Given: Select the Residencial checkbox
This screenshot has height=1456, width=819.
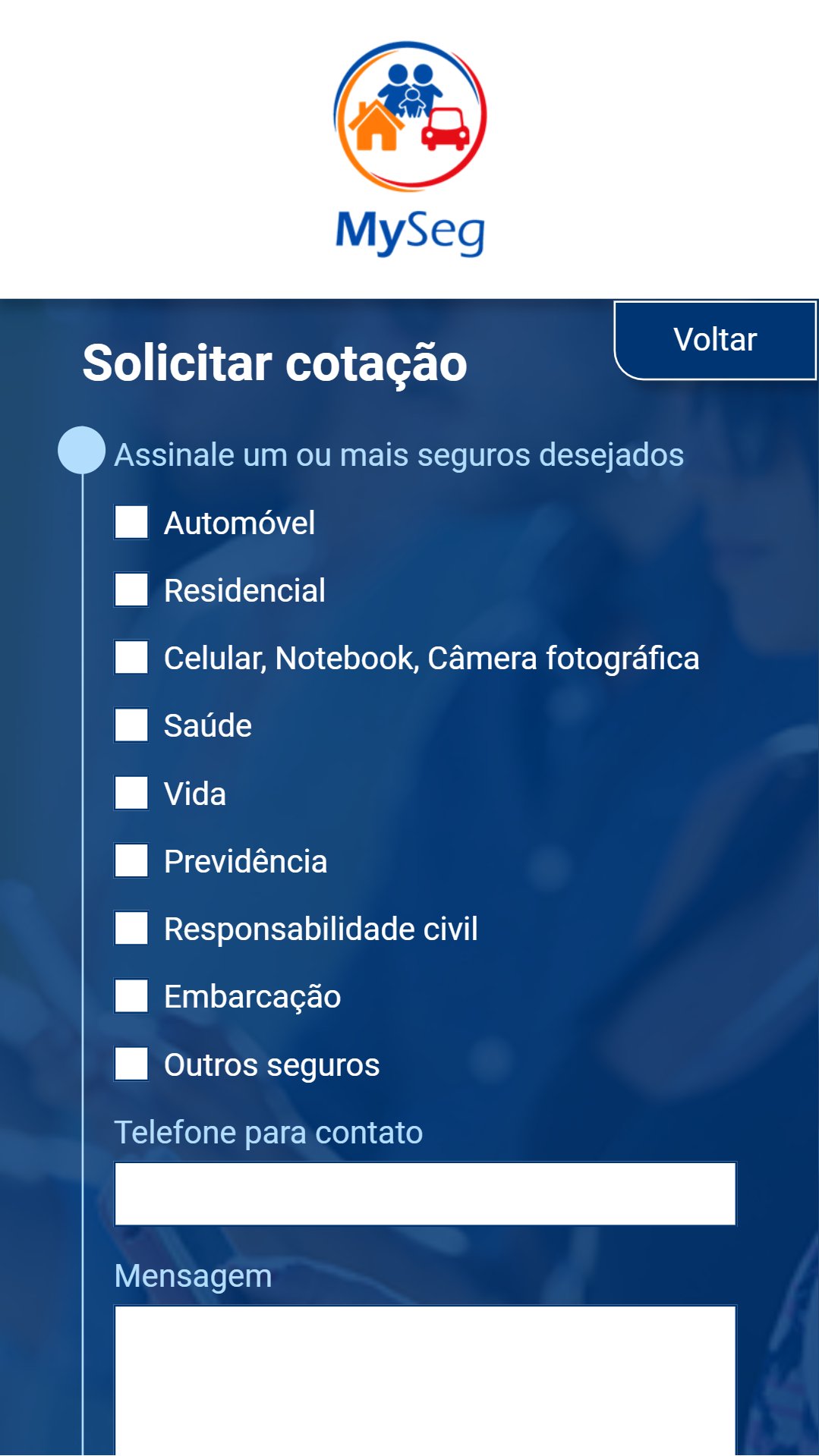Looking at the screenshot, I should [x=131, y=590].
